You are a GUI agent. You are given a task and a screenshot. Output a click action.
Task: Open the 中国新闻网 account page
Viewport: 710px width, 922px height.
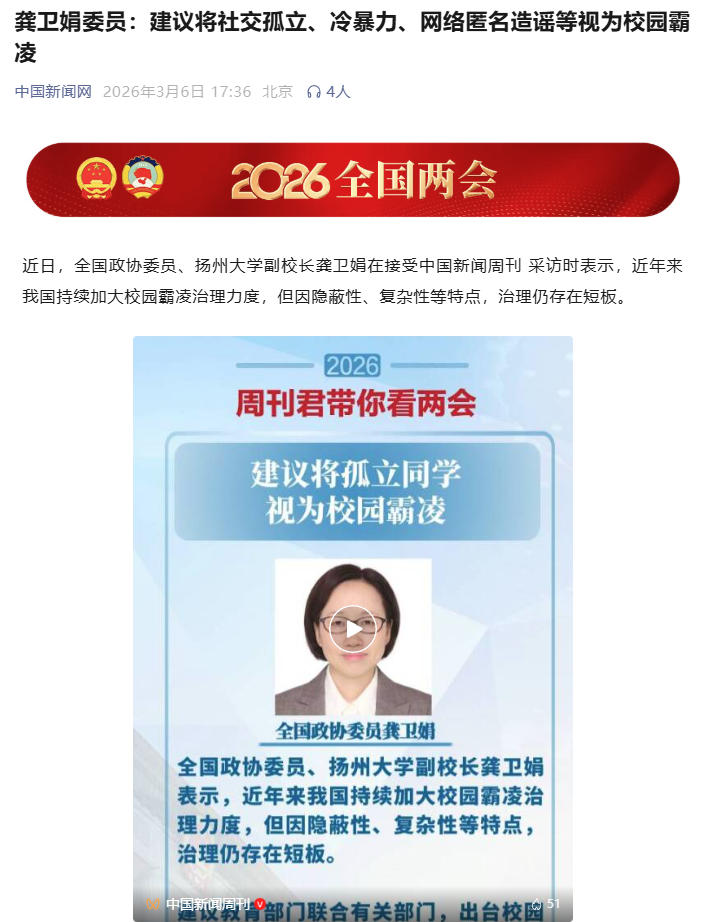pyautogui.click(x=53, y=91)
